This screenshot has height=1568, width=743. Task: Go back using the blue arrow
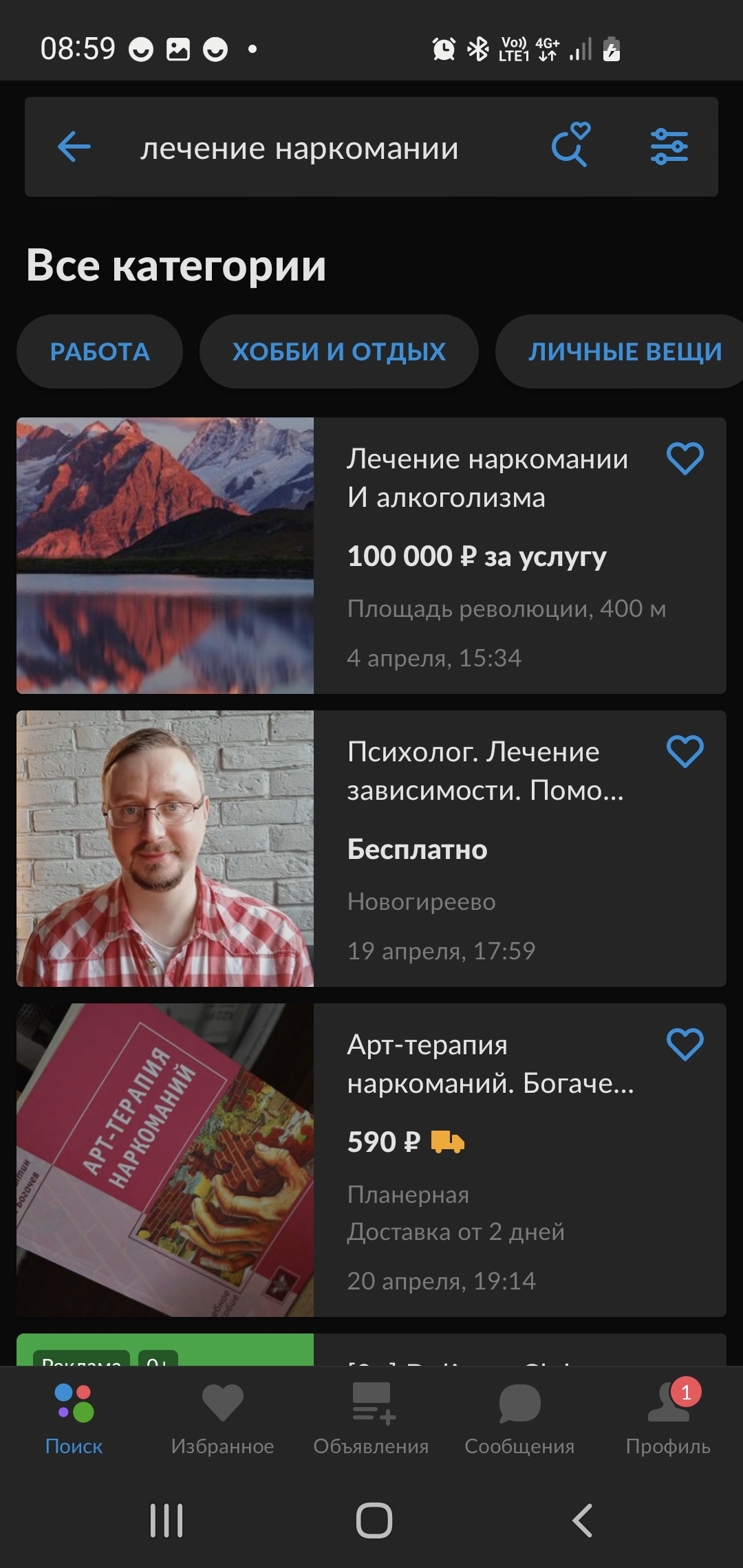74,146
